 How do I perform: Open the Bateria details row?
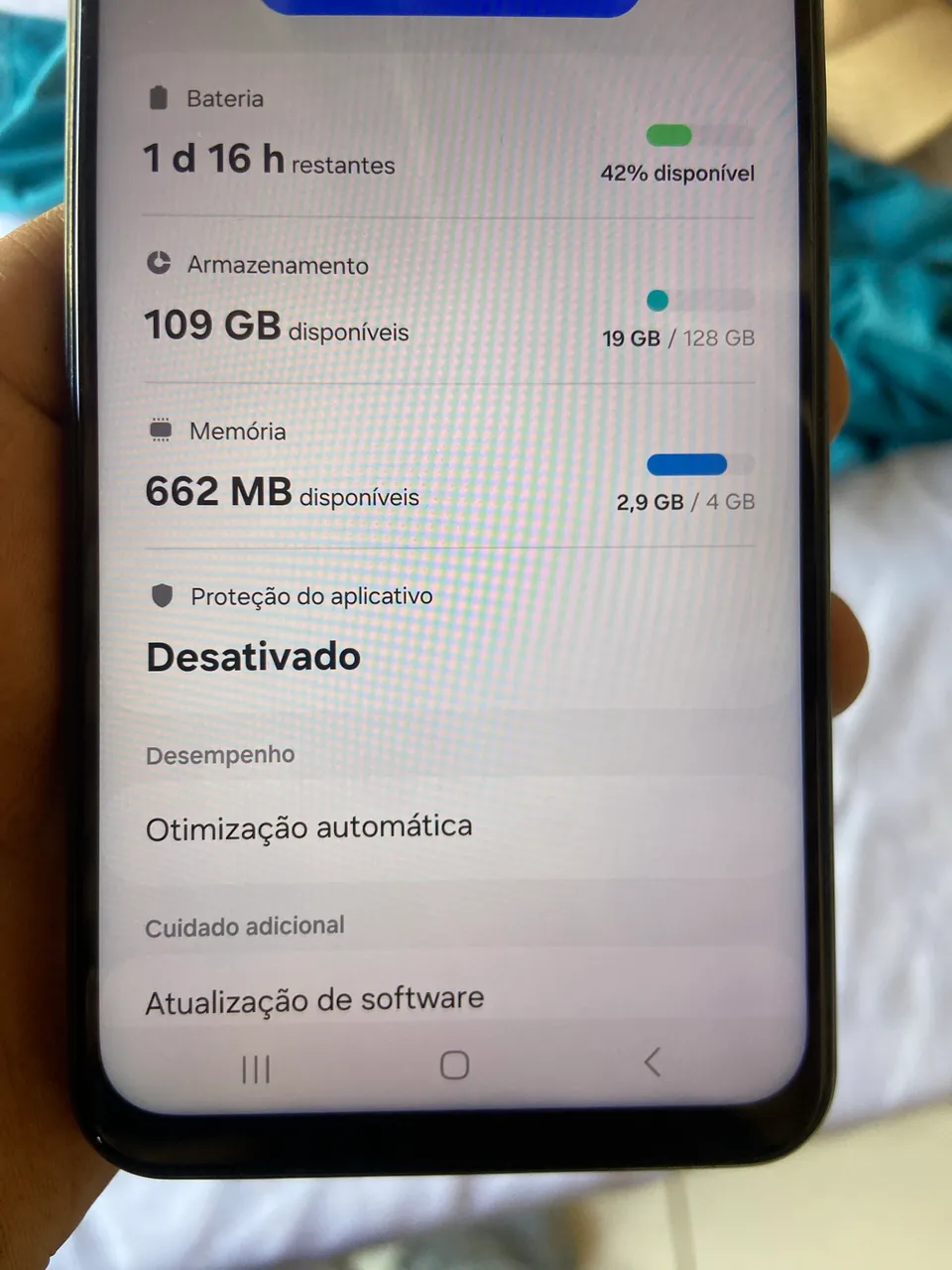[448, 137]
